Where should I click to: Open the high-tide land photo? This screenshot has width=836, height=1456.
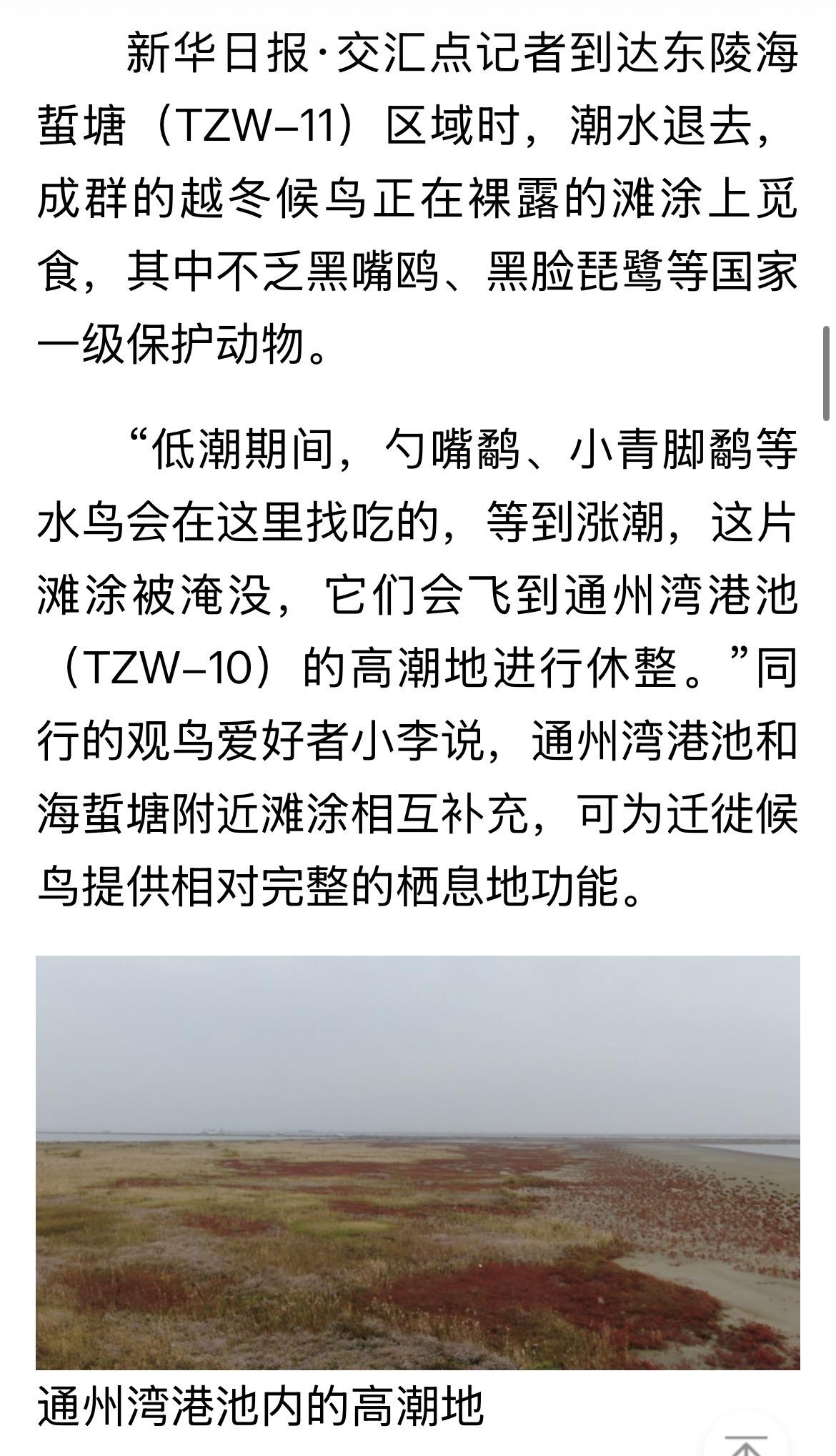pyautogui.click(x=417, y=1162)
